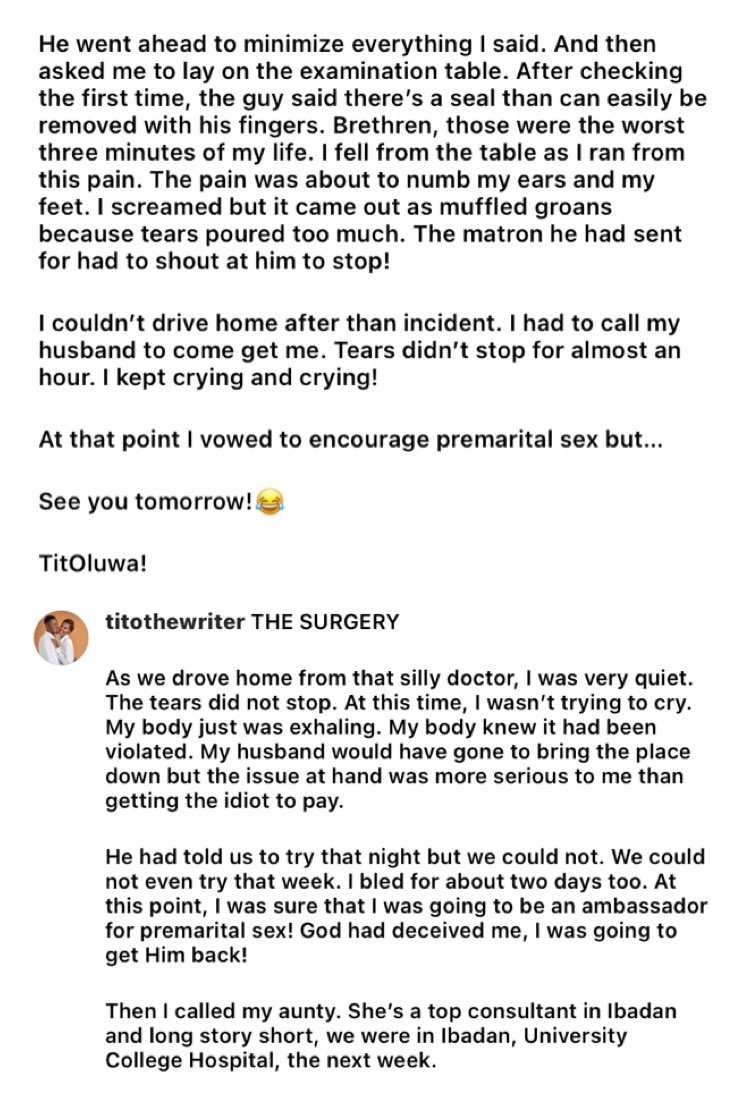Visit the titothewriter username link

pos(175,622)
